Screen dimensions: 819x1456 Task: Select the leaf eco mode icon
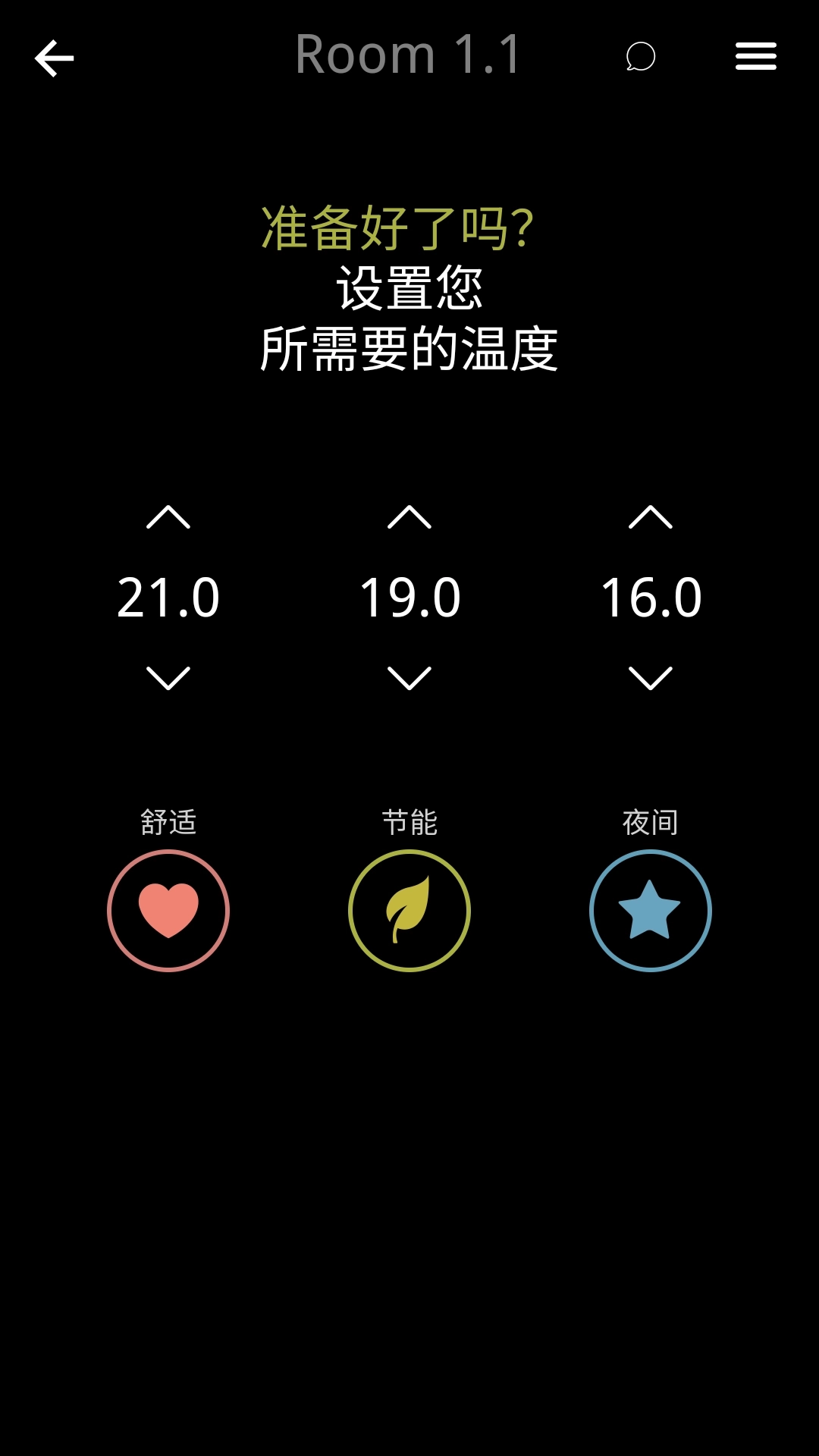click(409, 910)
